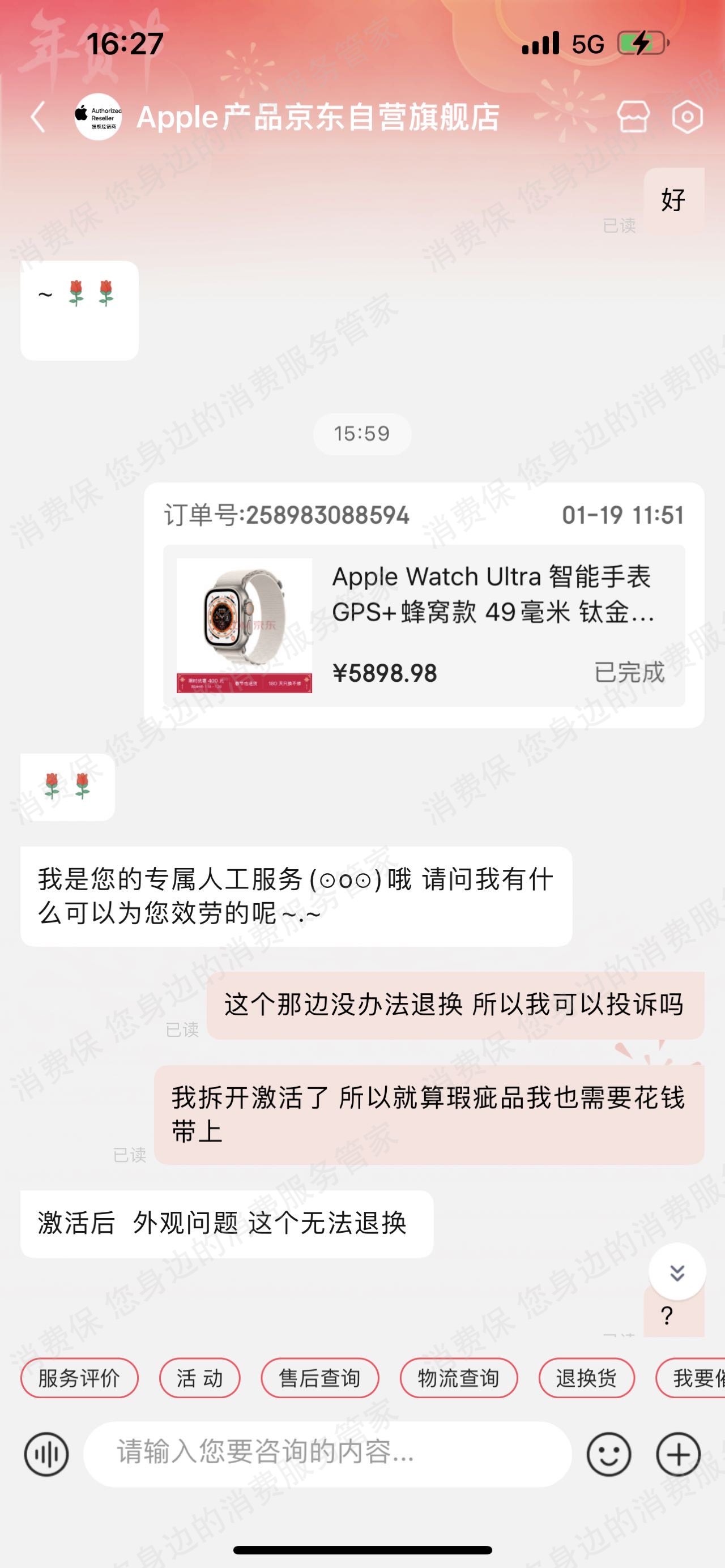Open the store page icon
Image resolution: width=725 pixels, height=1568 pixels.
[633, 116]
